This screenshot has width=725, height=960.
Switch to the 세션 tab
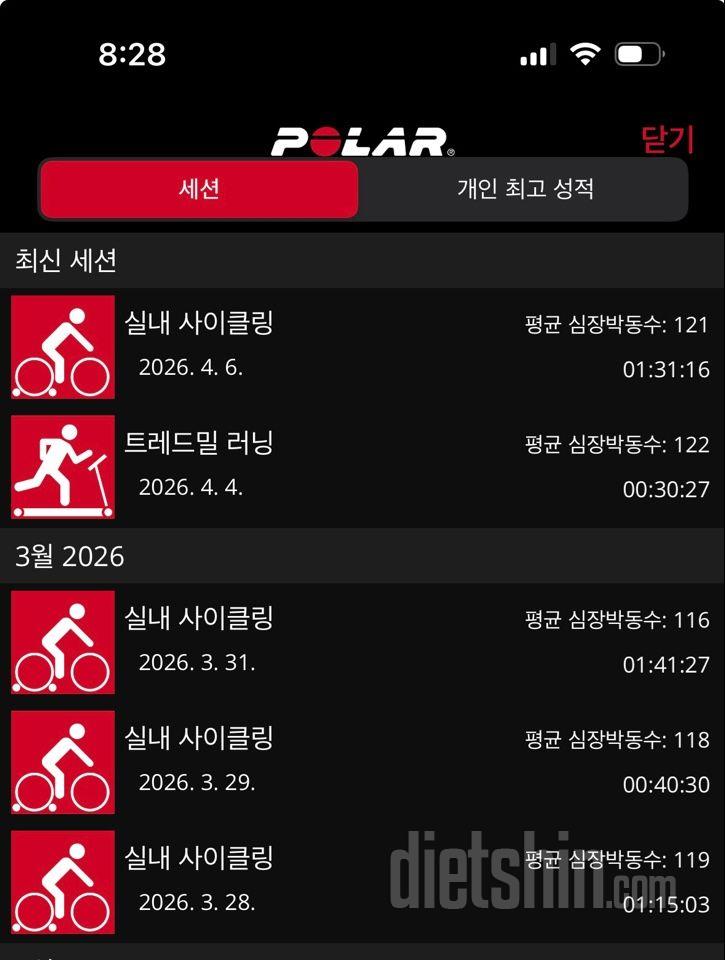[x=199, y=189]
